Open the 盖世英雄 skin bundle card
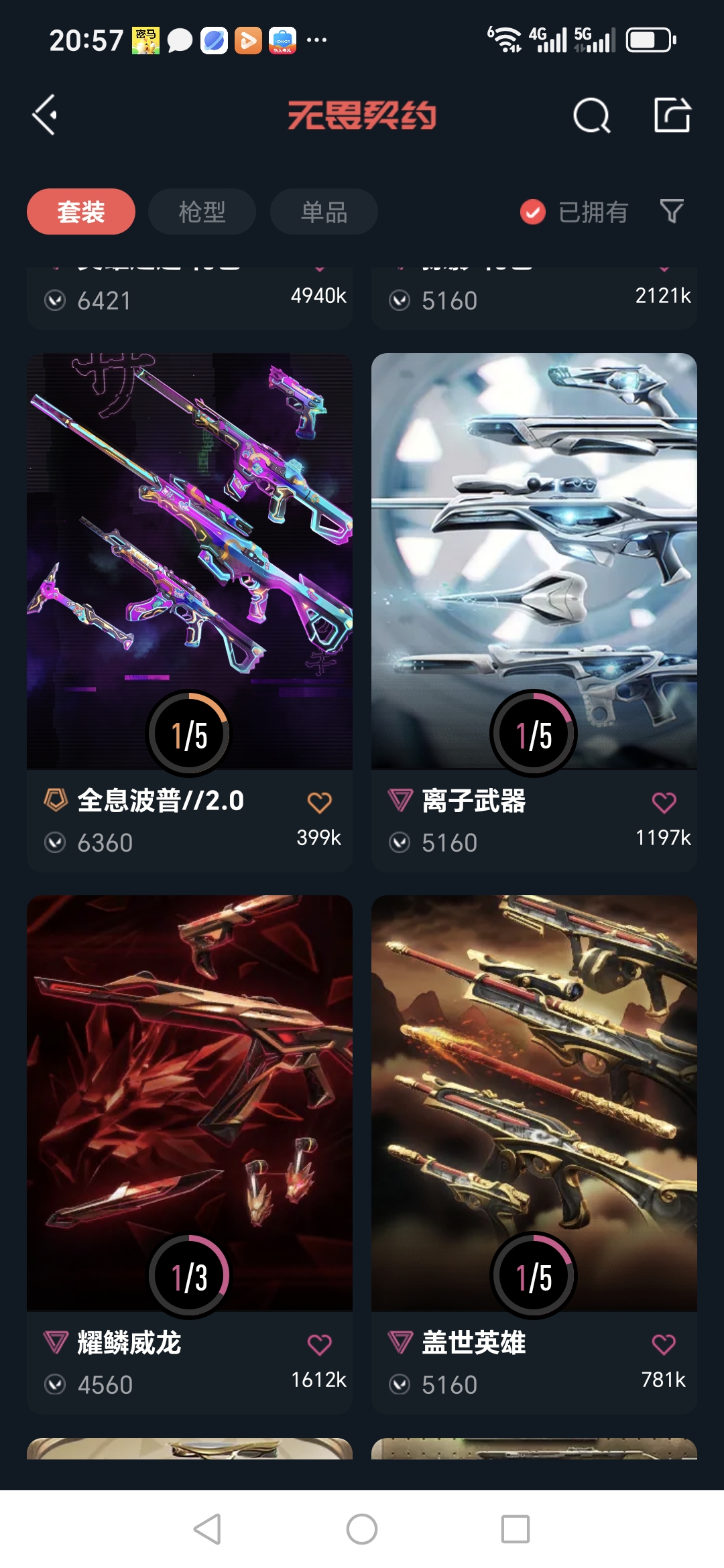The image size is (724, 1568). pos(534,1104)
